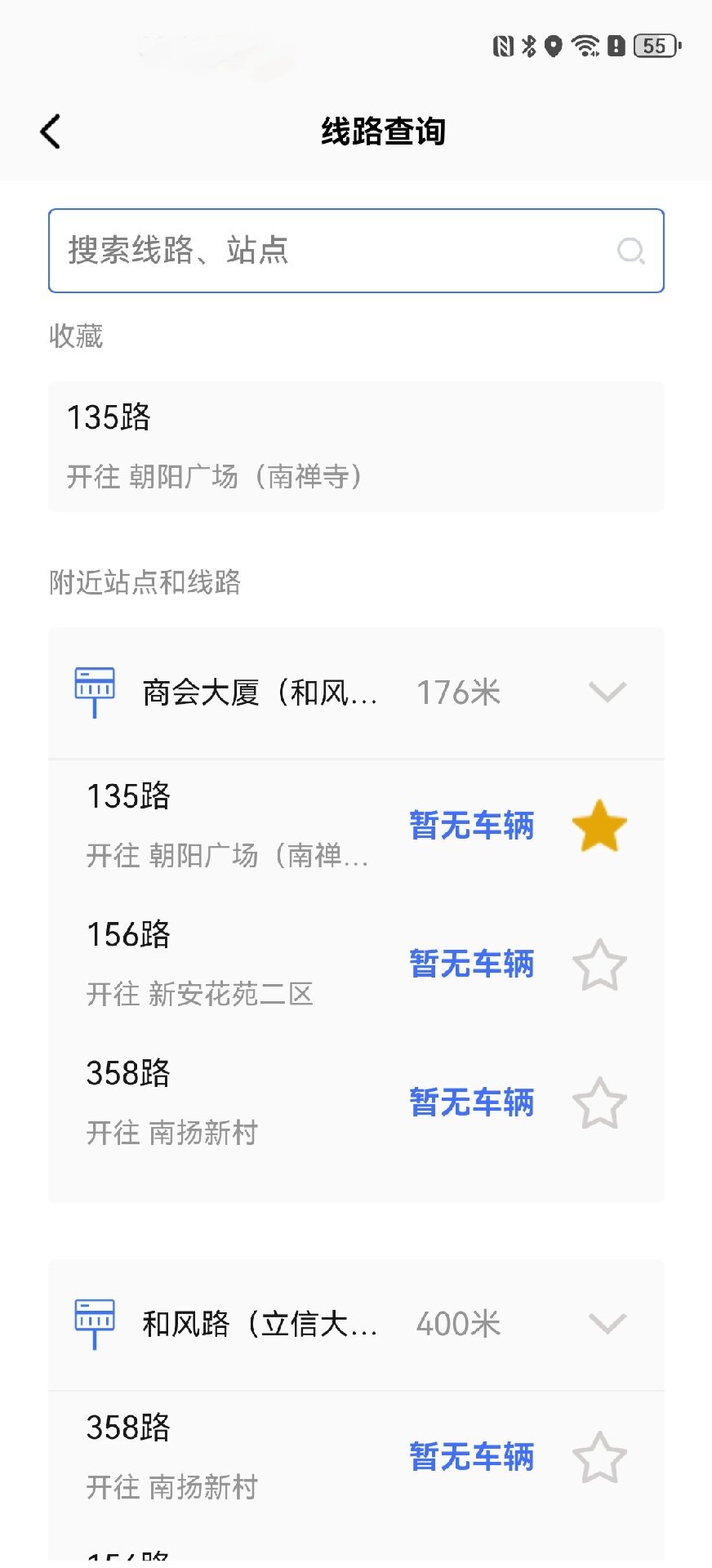Star the 358路 route heading to 南扬新村
712x1568 pixels.
[599, 1103]
